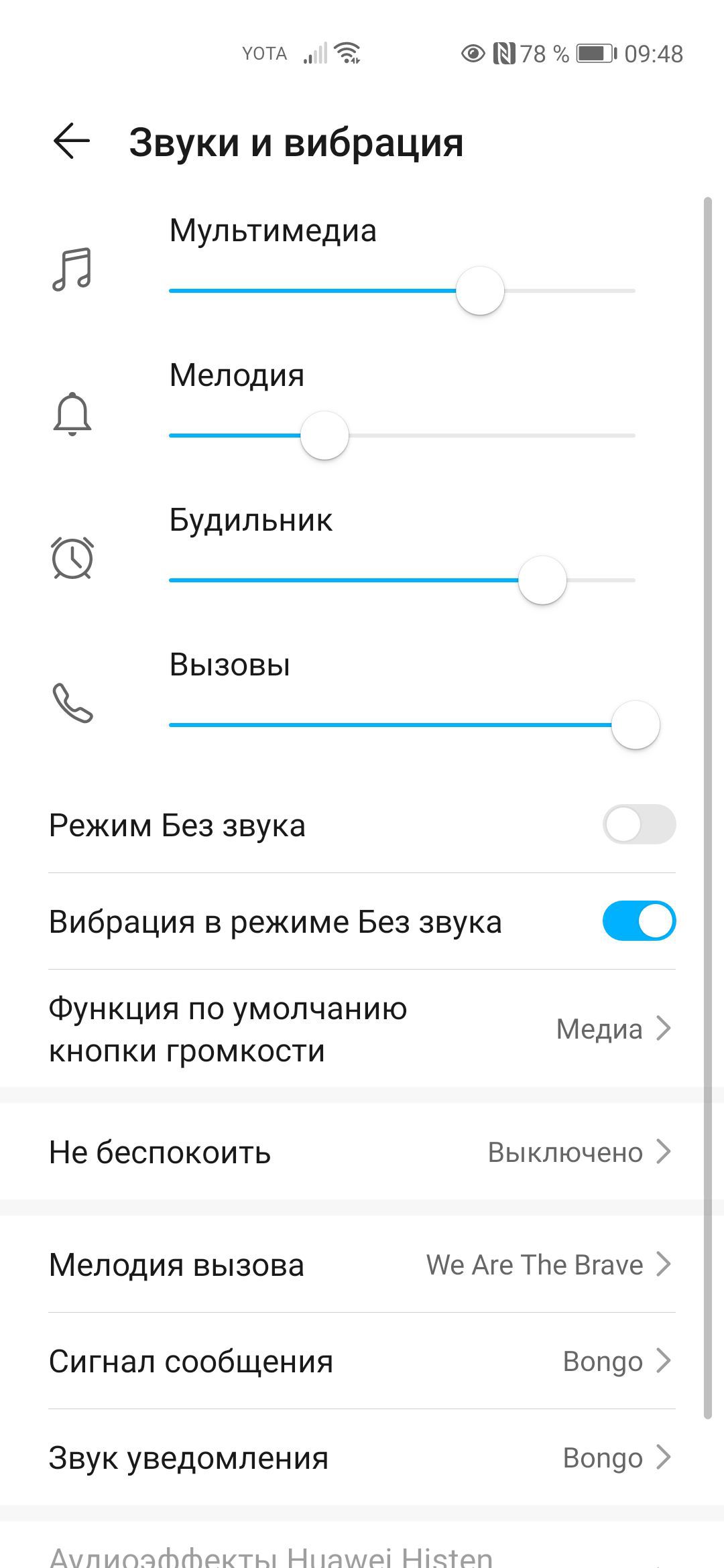724x1568 pixels.
Task: Open Не беспокоить settings
Action: coord(362,1153)
